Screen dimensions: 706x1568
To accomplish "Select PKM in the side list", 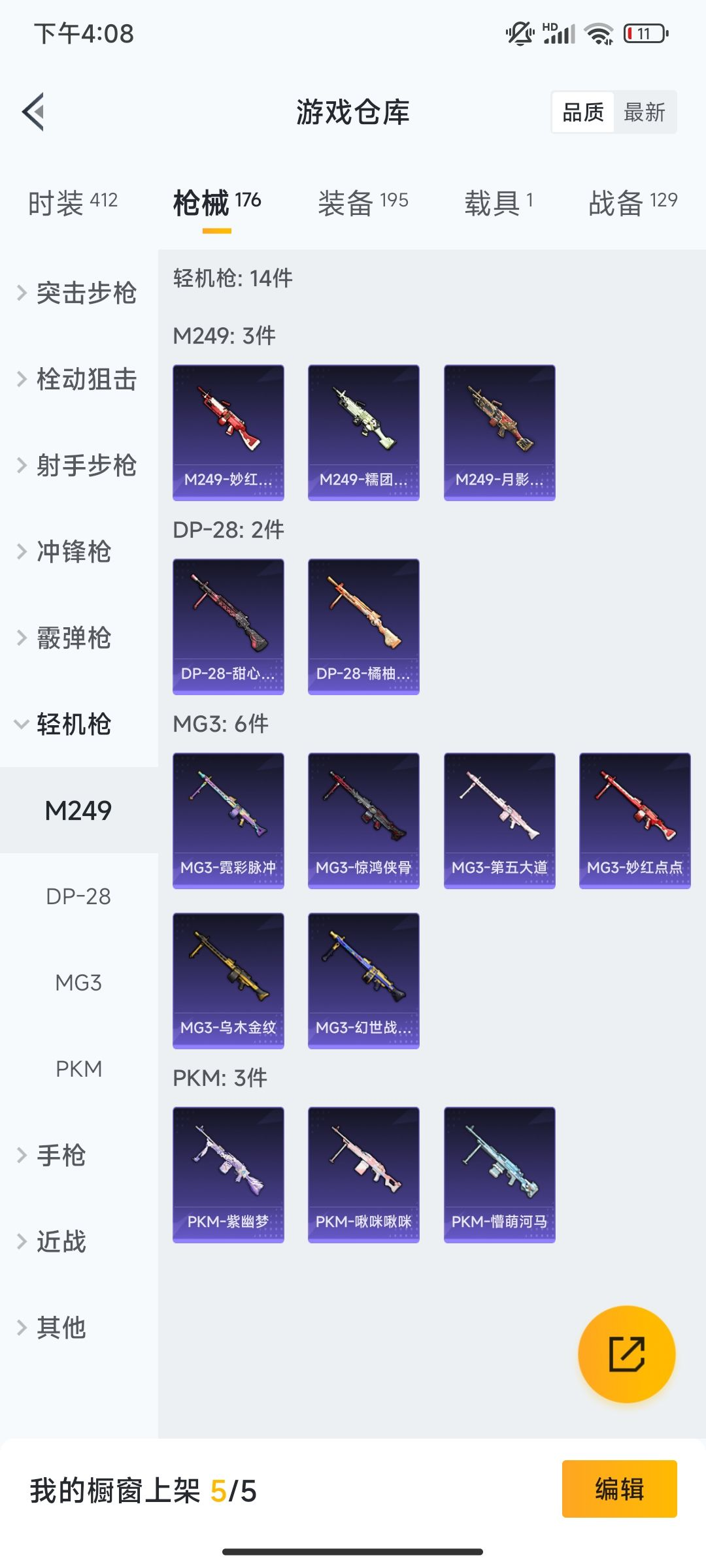I will (x=78, y=1069).
